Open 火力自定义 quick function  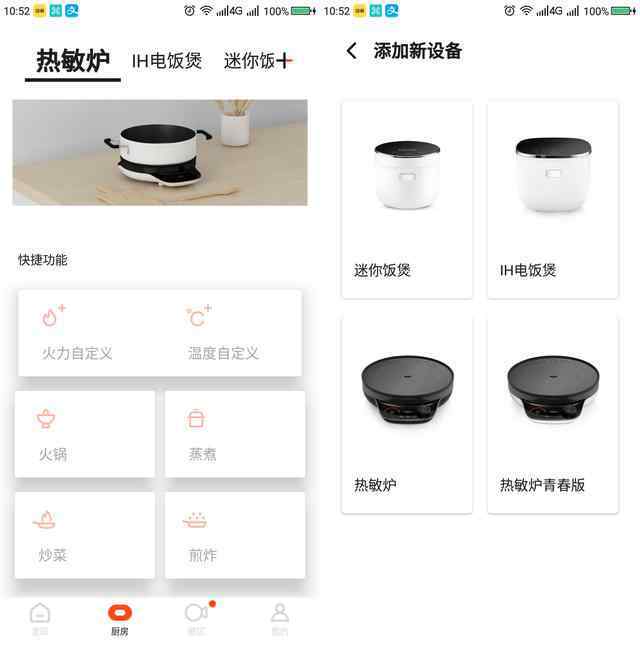(78, 333)
